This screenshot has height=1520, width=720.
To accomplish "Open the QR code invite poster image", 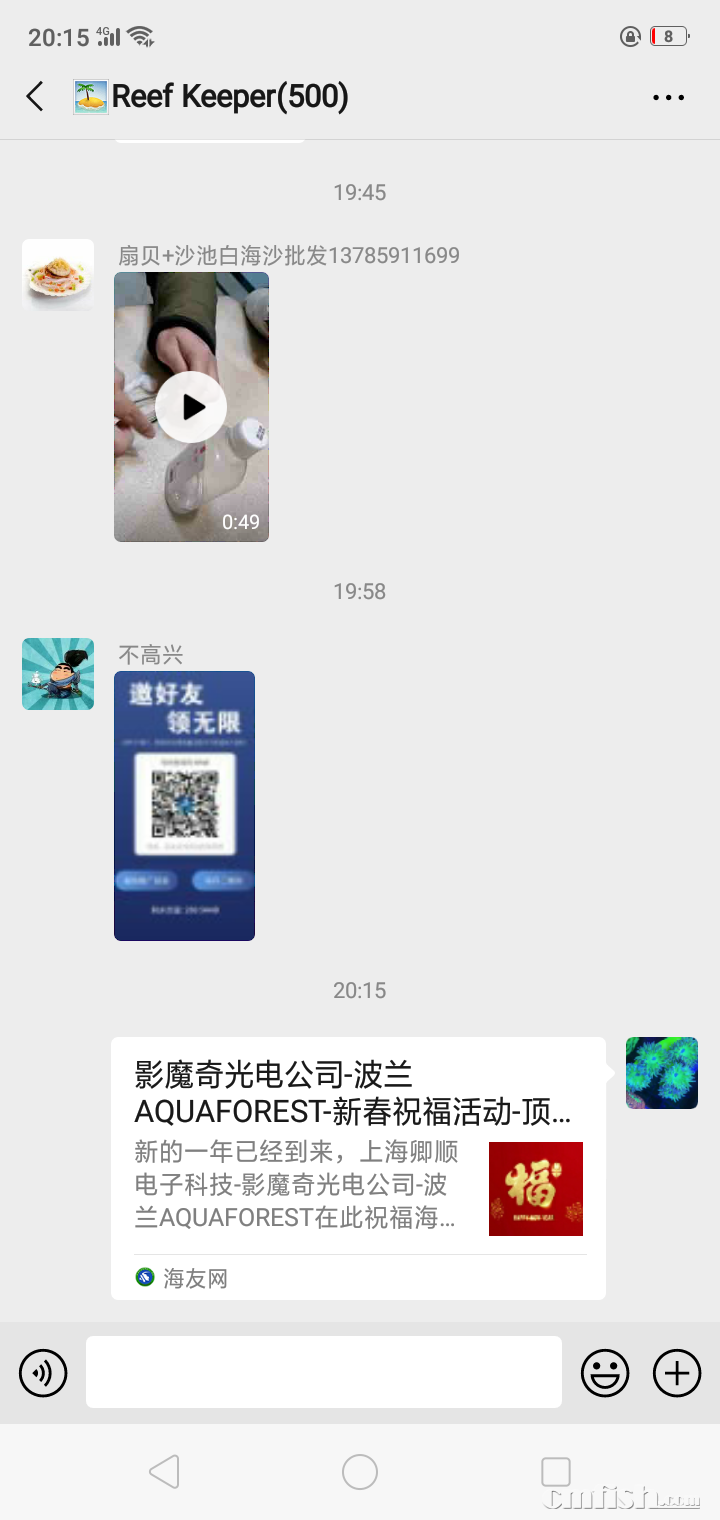I will pos(184,805).
